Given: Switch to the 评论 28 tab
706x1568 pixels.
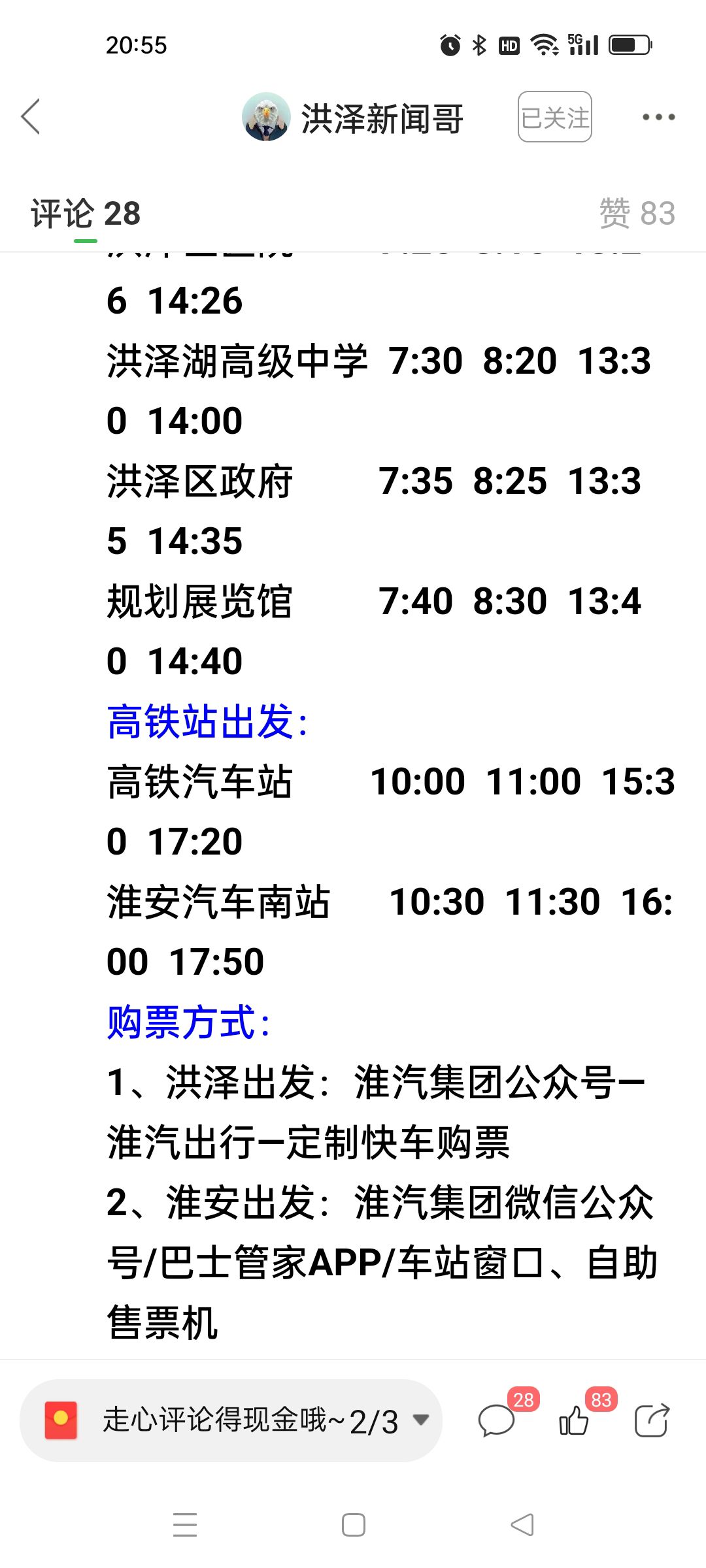Looking at the screenshot, I should 86,214.
